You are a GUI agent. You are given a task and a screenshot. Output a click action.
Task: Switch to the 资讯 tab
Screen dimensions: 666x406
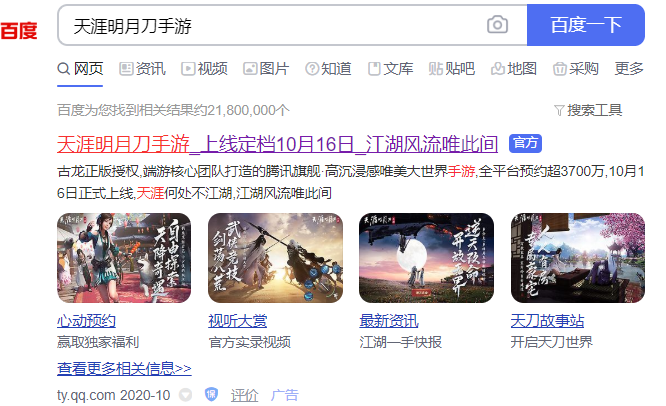pos(142,69)
